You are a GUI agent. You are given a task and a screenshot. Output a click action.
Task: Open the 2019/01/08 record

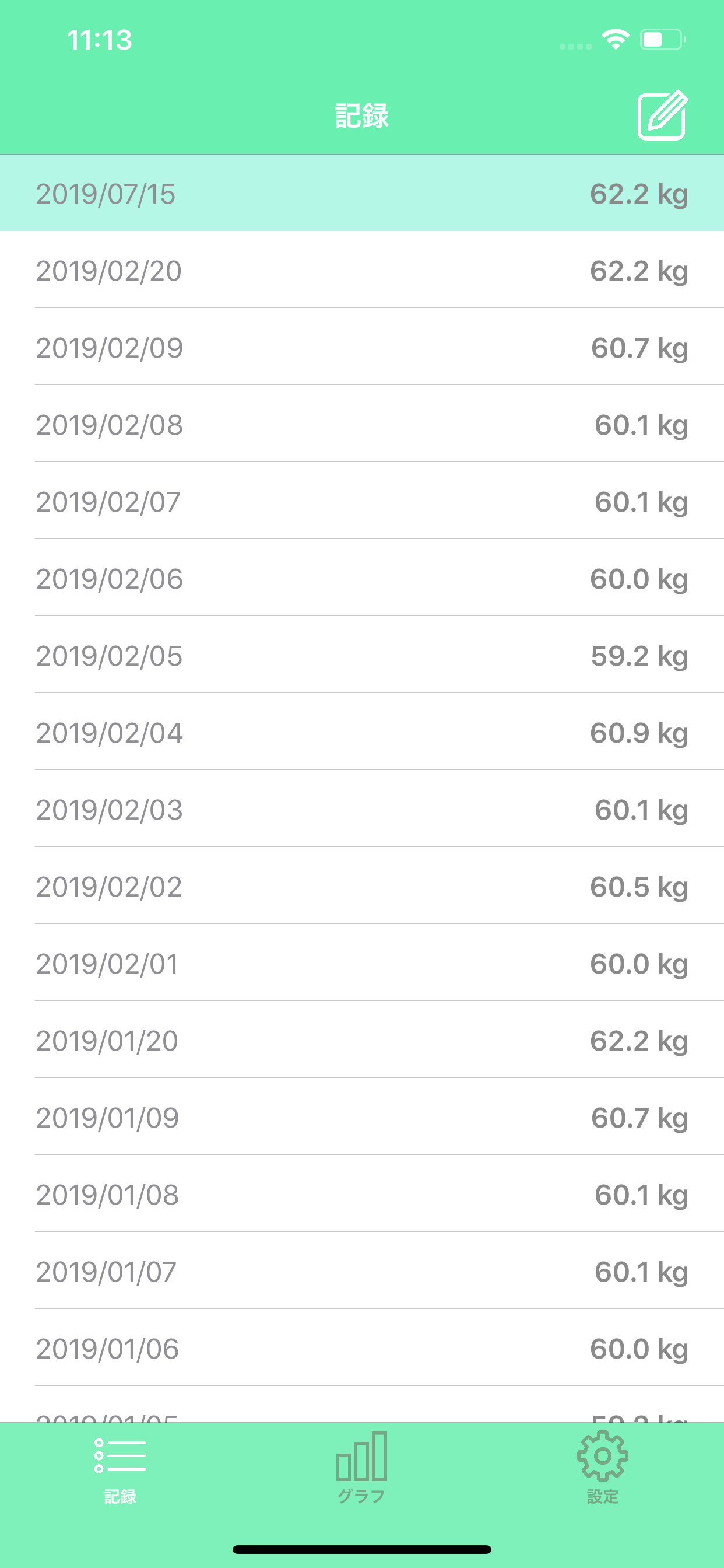[362, 1193]
